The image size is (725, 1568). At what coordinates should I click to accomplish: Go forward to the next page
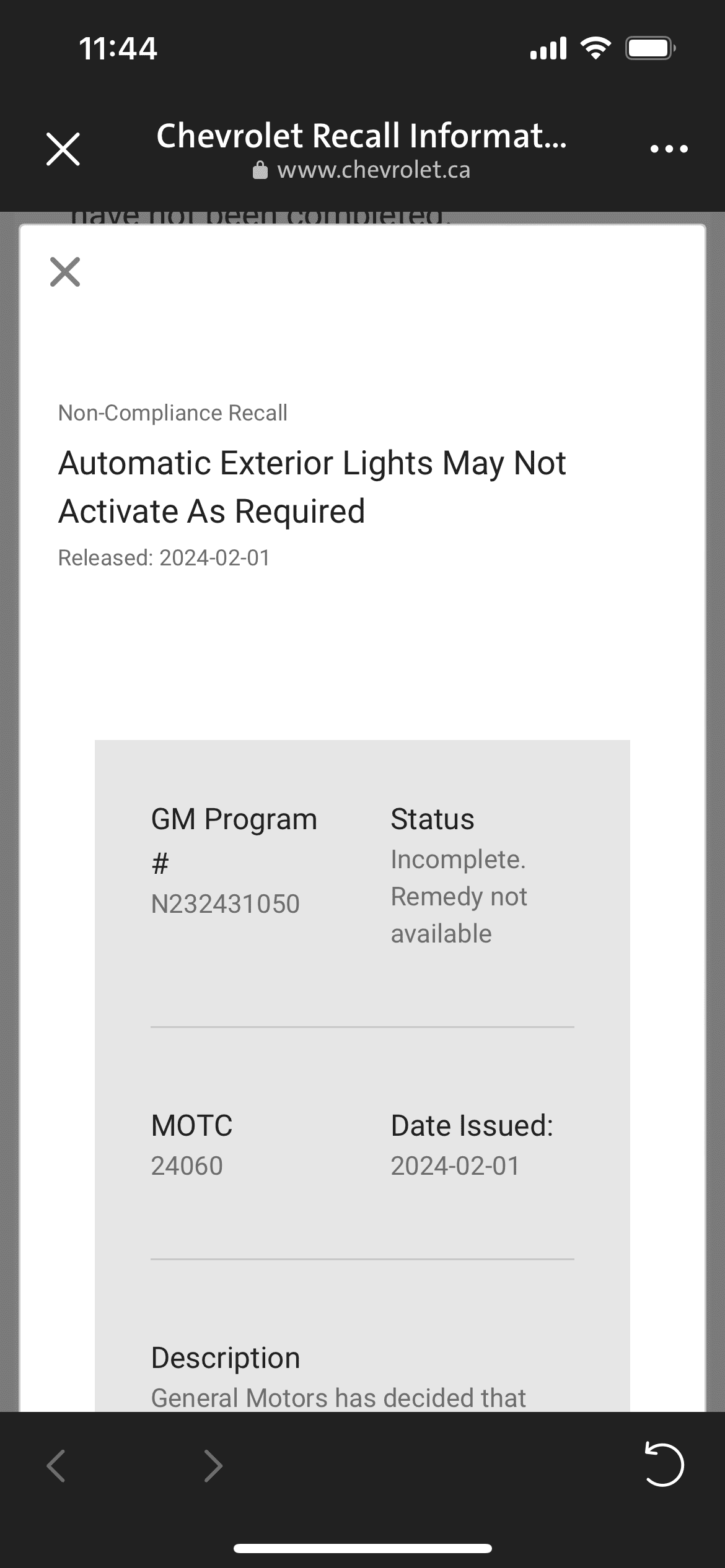[x=213, y=1465]
